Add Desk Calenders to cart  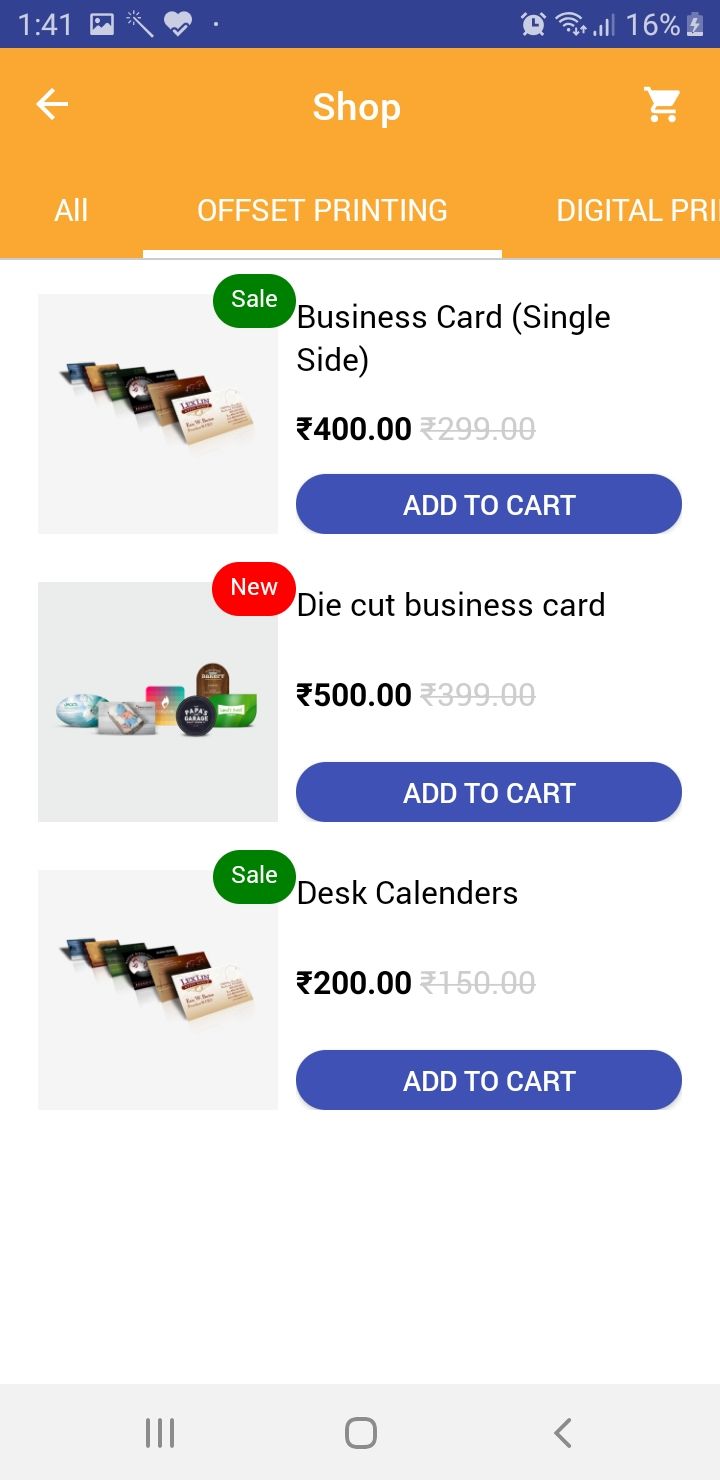coord(489,1080)
